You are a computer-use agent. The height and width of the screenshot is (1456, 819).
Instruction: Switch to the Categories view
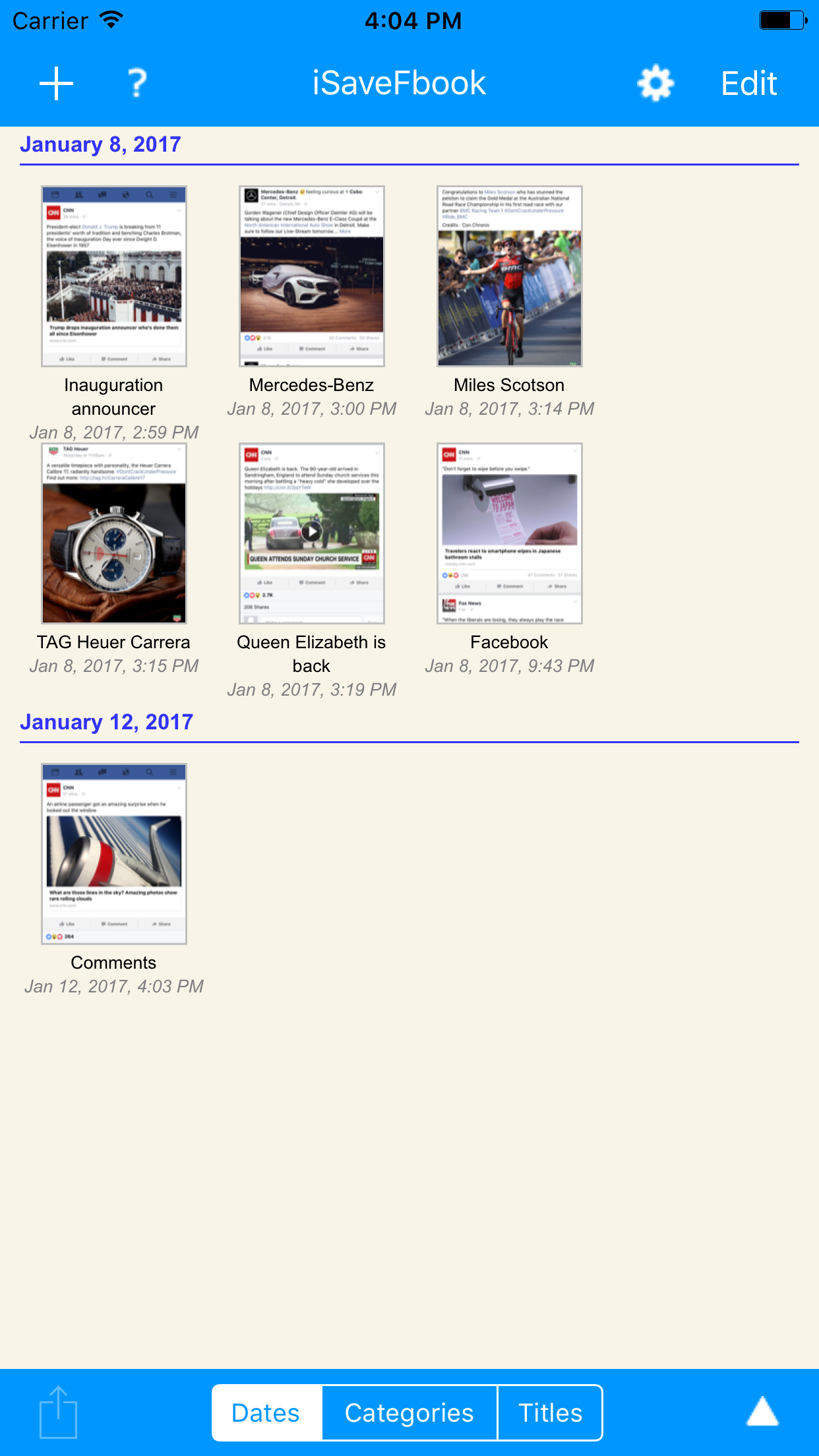[x=409, y=1413]
